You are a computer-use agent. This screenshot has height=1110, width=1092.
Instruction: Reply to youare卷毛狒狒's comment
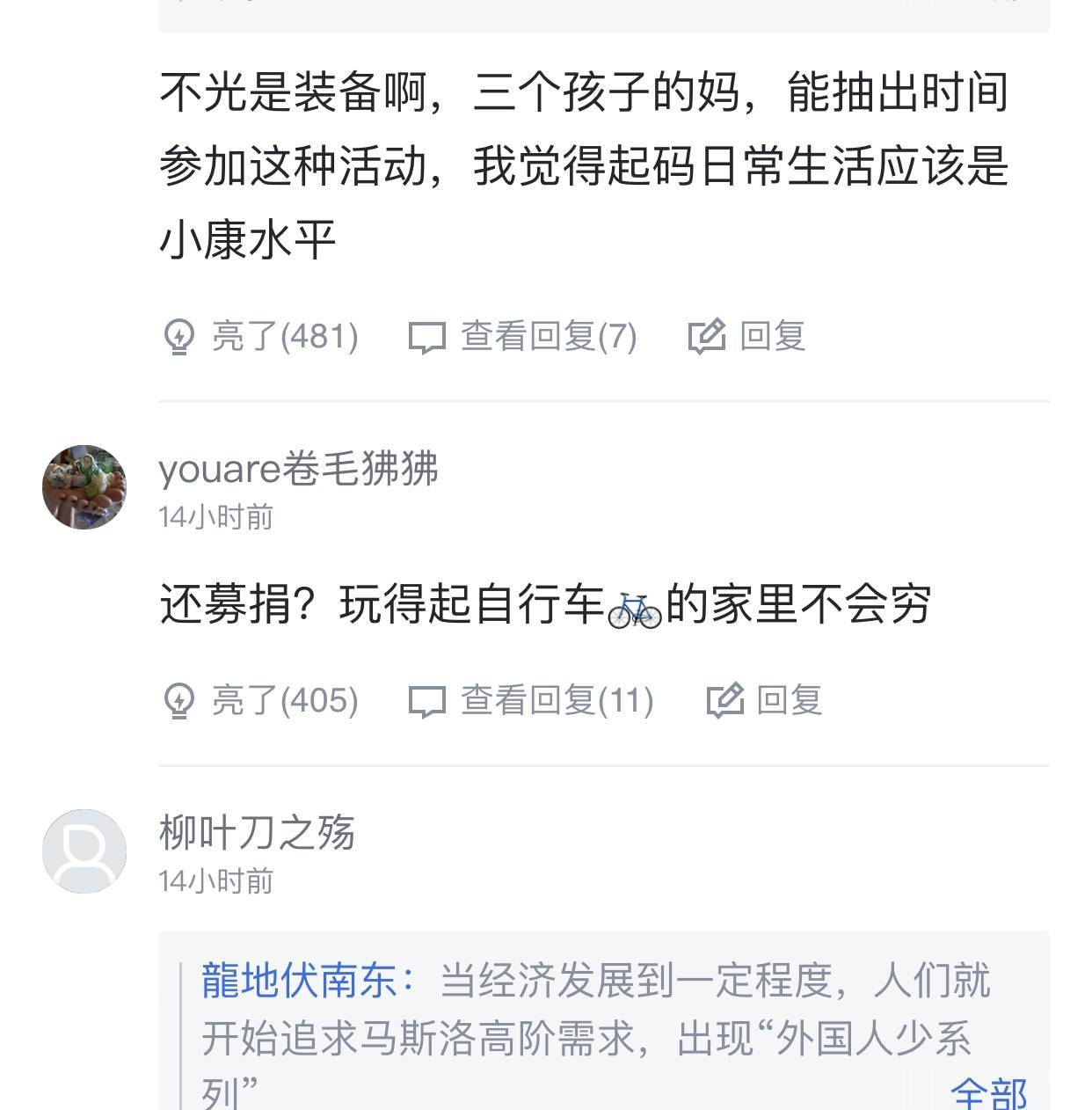pyautogui.click(x=765, y=700)
